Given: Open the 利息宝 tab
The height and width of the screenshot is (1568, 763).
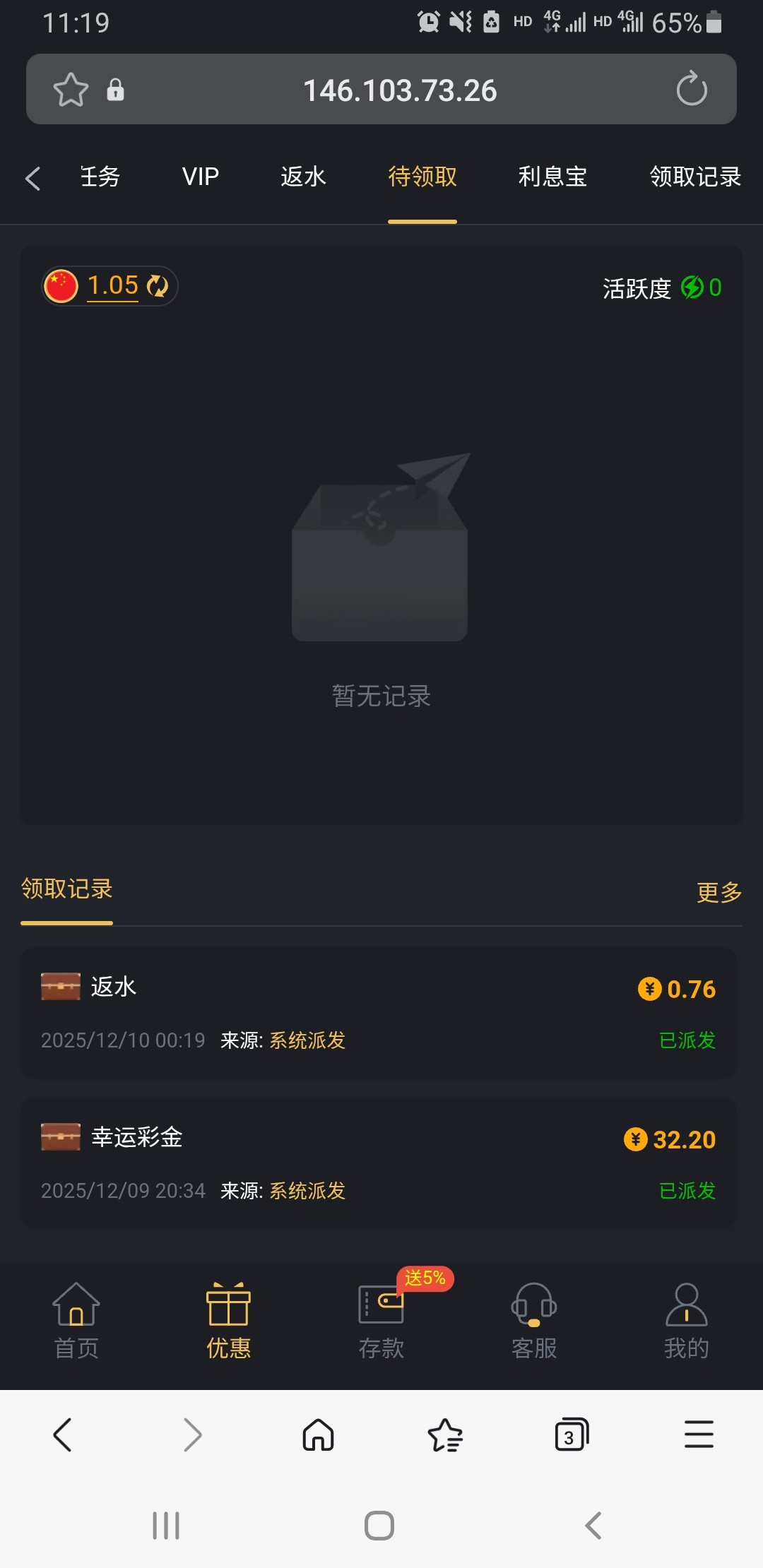Looking at the screenshot, I should (x=552, y=177).
